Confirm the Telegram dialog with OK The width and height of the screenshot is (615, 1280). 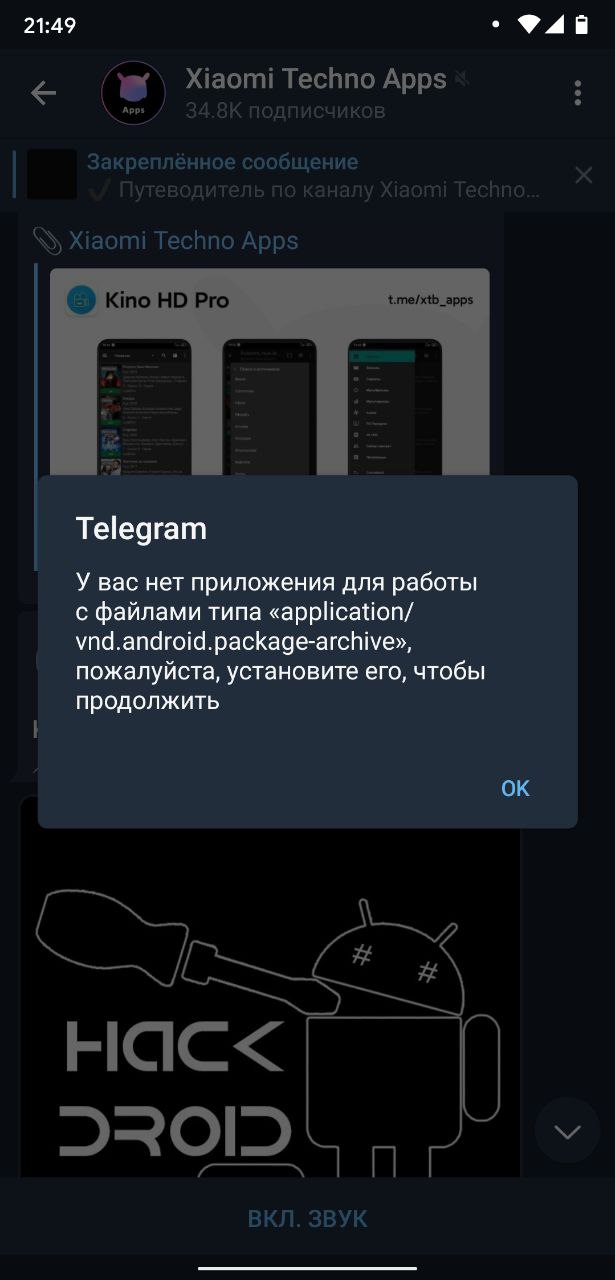tap(515, 789)
